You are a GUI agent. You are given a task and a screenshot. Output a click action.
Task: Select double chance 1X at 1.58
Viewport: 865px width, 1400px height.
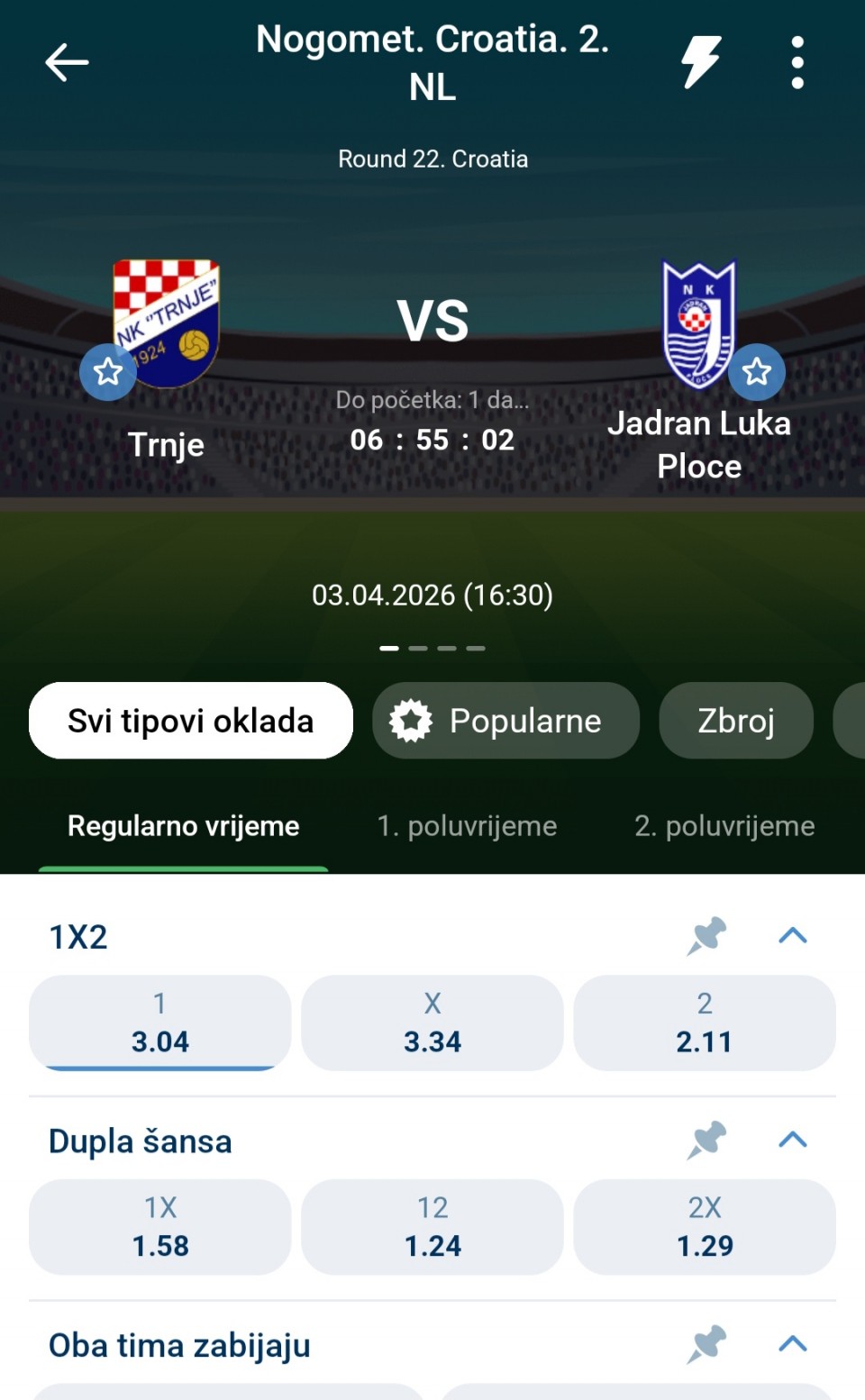tap(160, 1227)
